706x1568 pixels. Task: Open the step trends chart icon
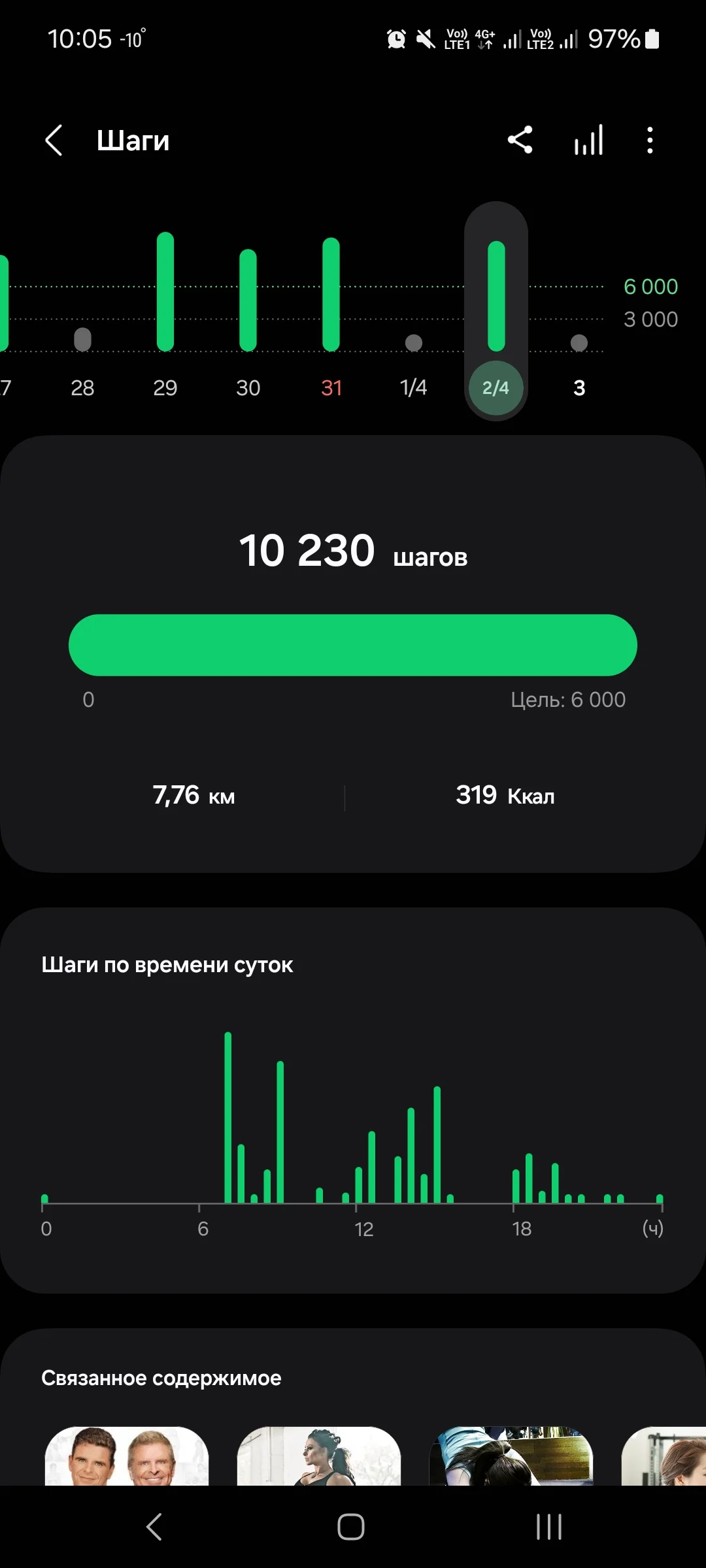[x=588, y=140]
